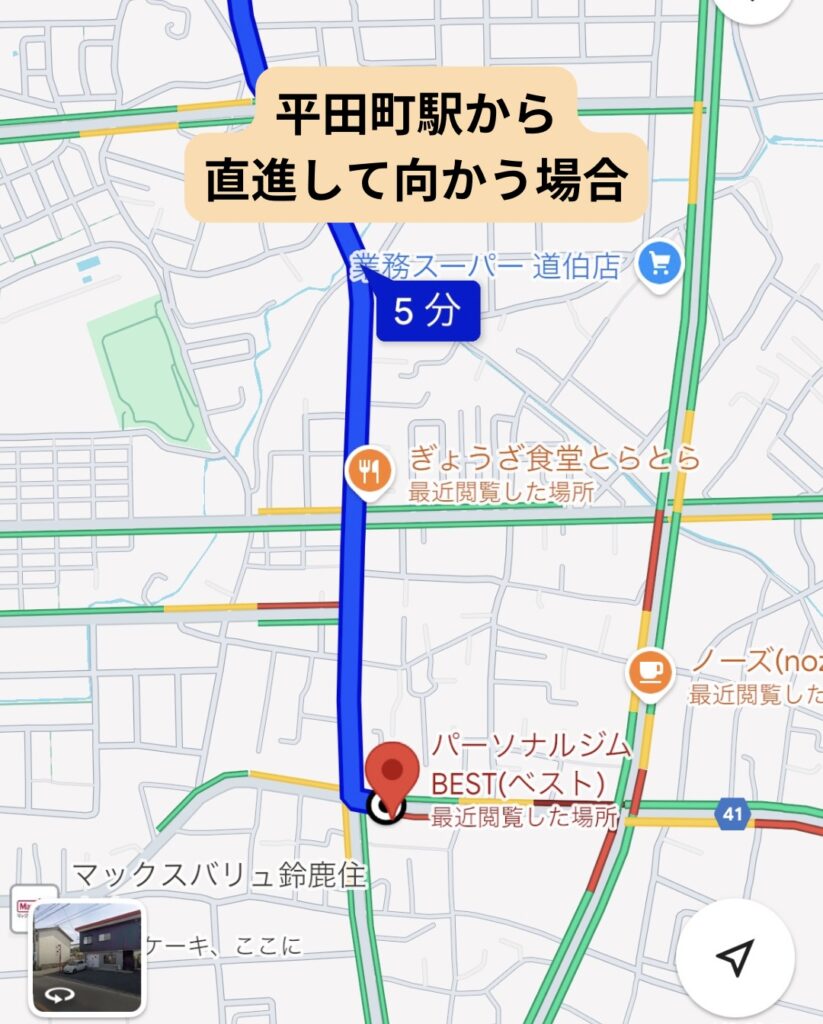The image size is (823, 1024).
Task: Select the 業務スーパー 道伯店 shopping pin
Action: point(660,264)
